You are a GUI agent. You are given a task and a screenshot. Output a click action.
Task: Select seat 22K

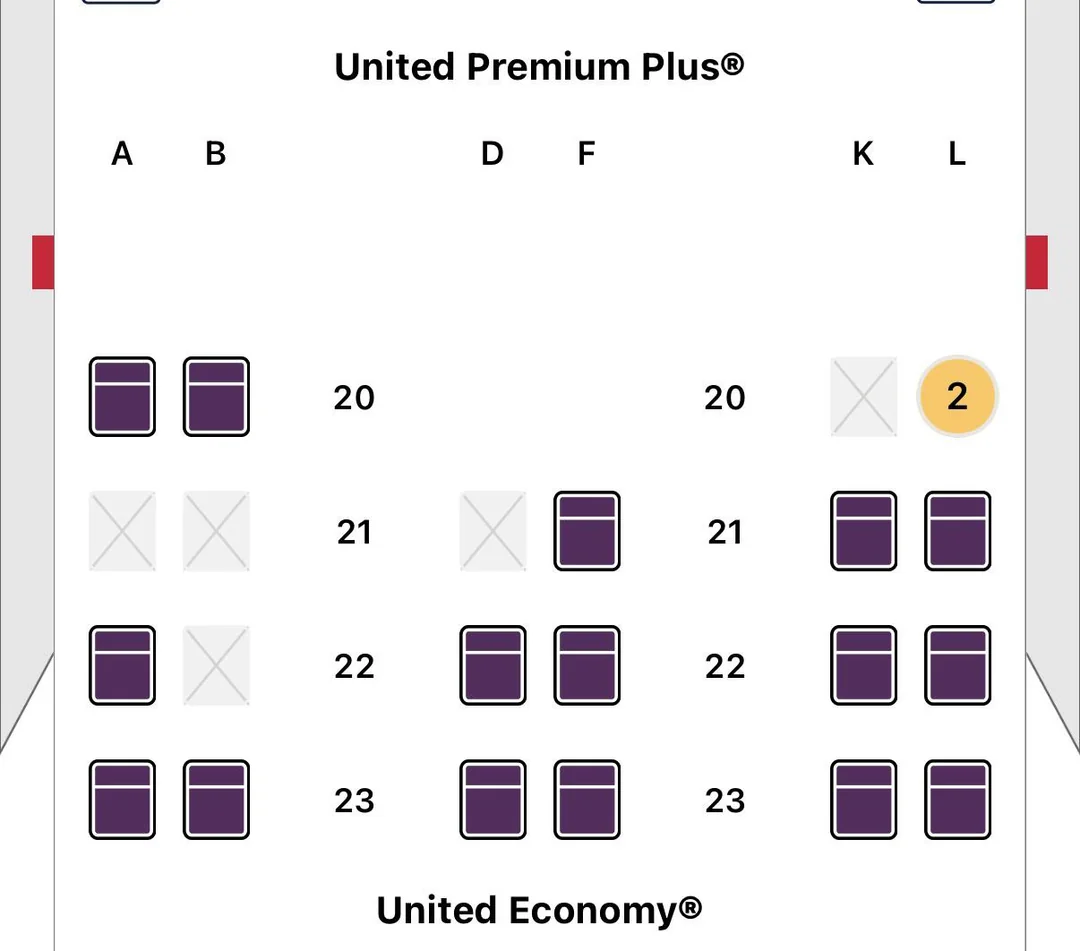pyautogui.click(x=863, y=665)
